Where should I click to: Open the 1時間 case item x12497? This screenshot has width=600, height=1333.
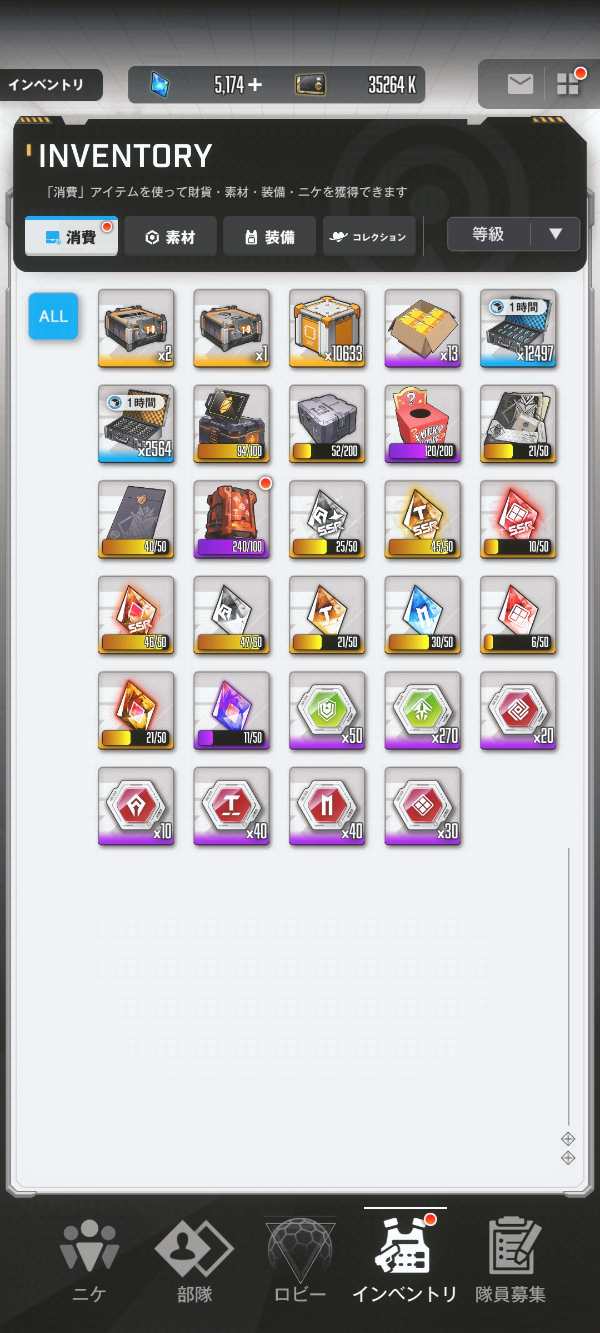coord(518,328)
